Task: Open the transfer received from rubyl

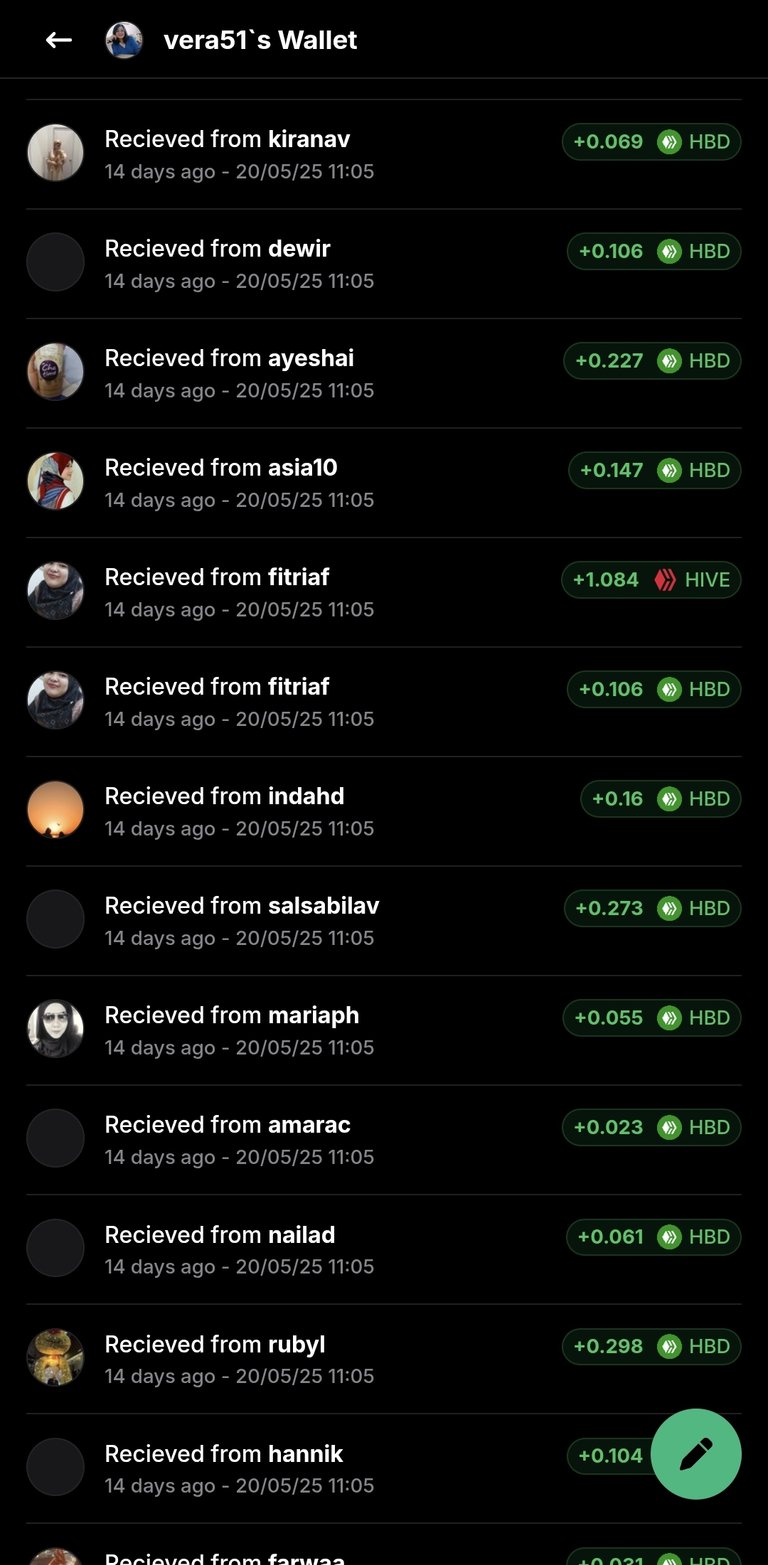Action: (x=384, y=1359)
